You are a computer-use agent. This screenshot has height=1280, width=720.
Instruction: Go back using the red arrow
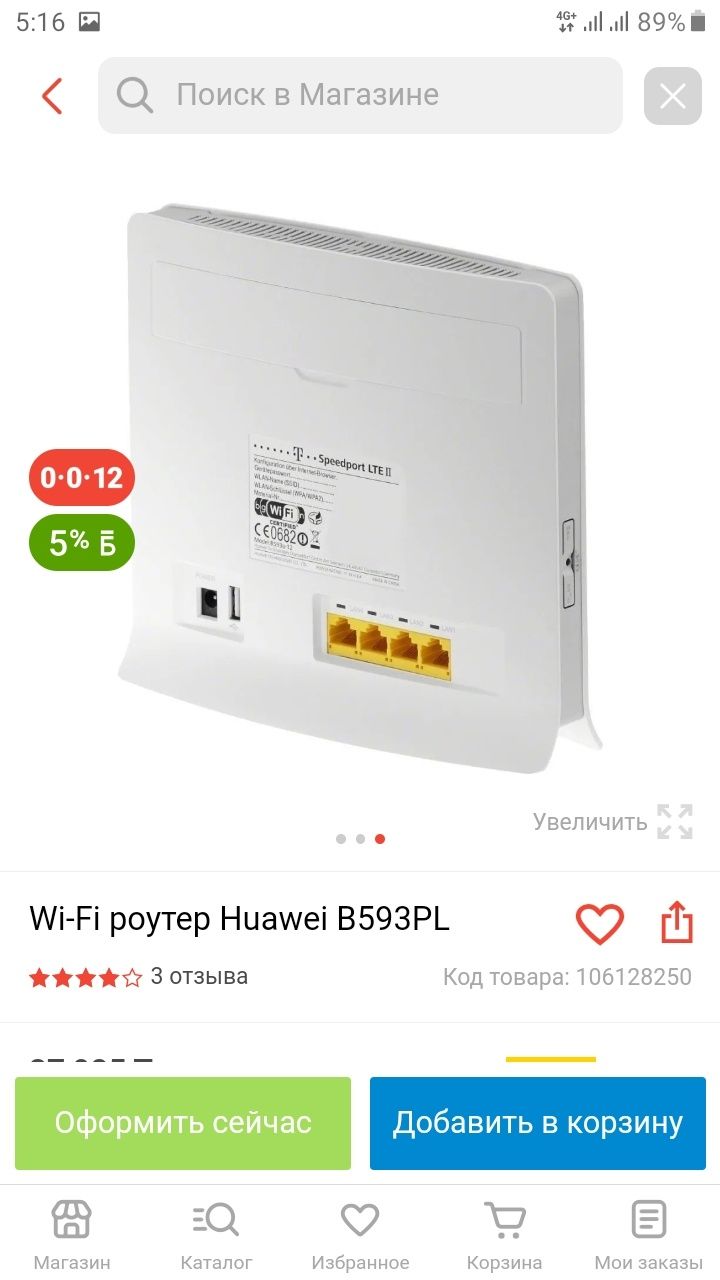[52, 96]
